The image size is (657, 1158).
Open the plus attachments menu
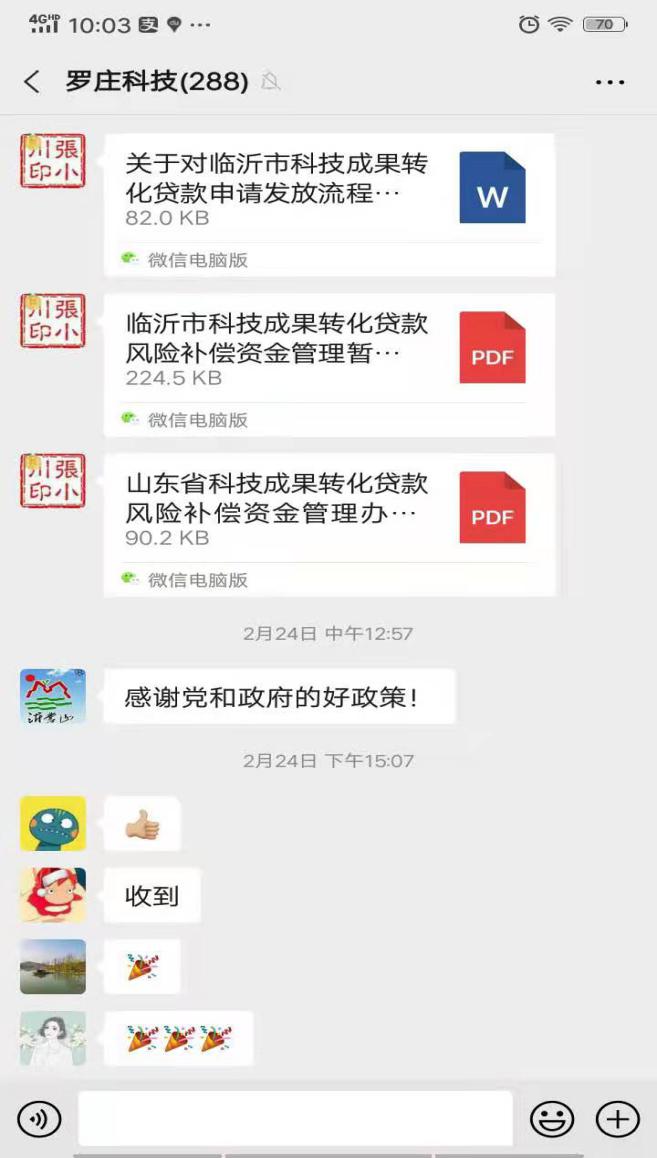(617, 1118)
